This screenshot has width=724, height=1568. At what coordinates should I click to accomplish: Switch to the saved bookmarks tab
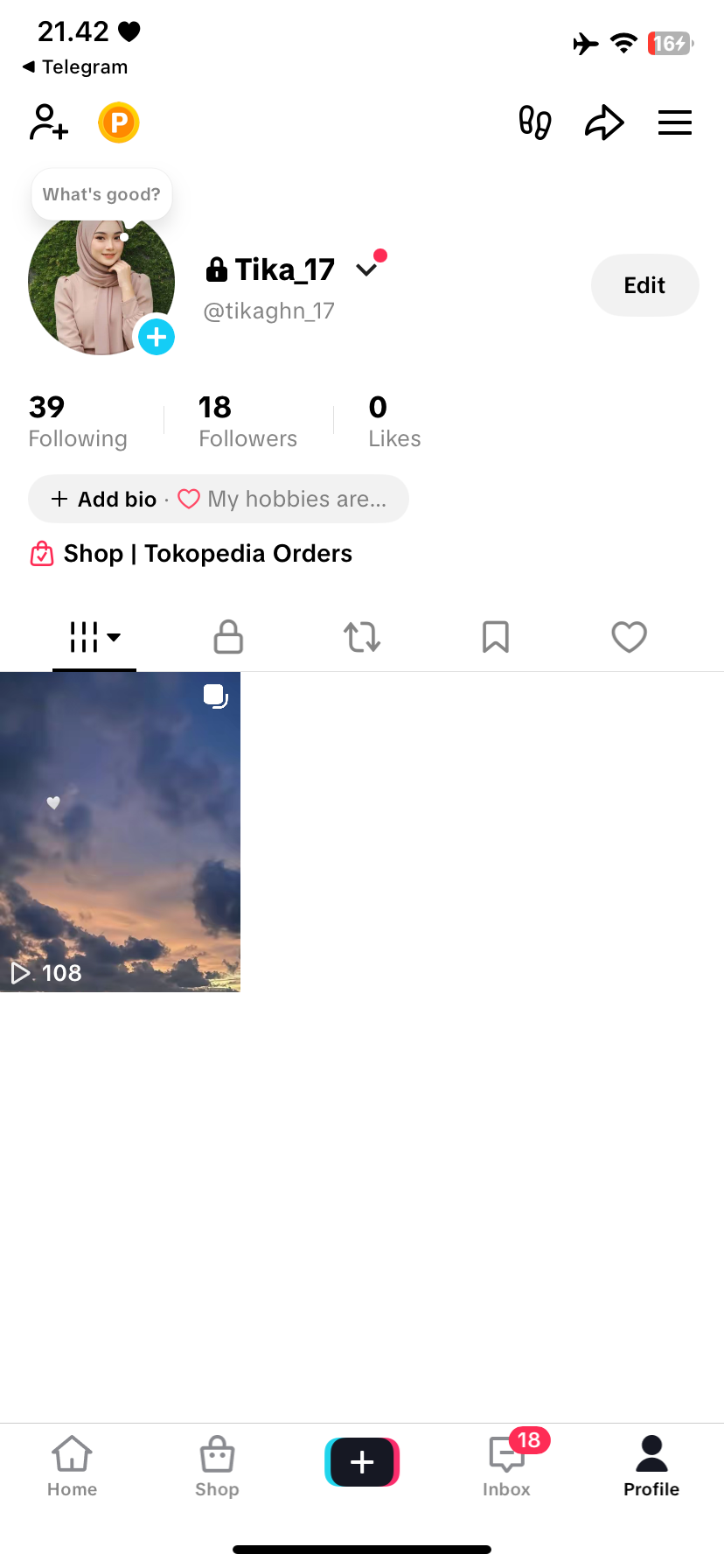[496, 636]
